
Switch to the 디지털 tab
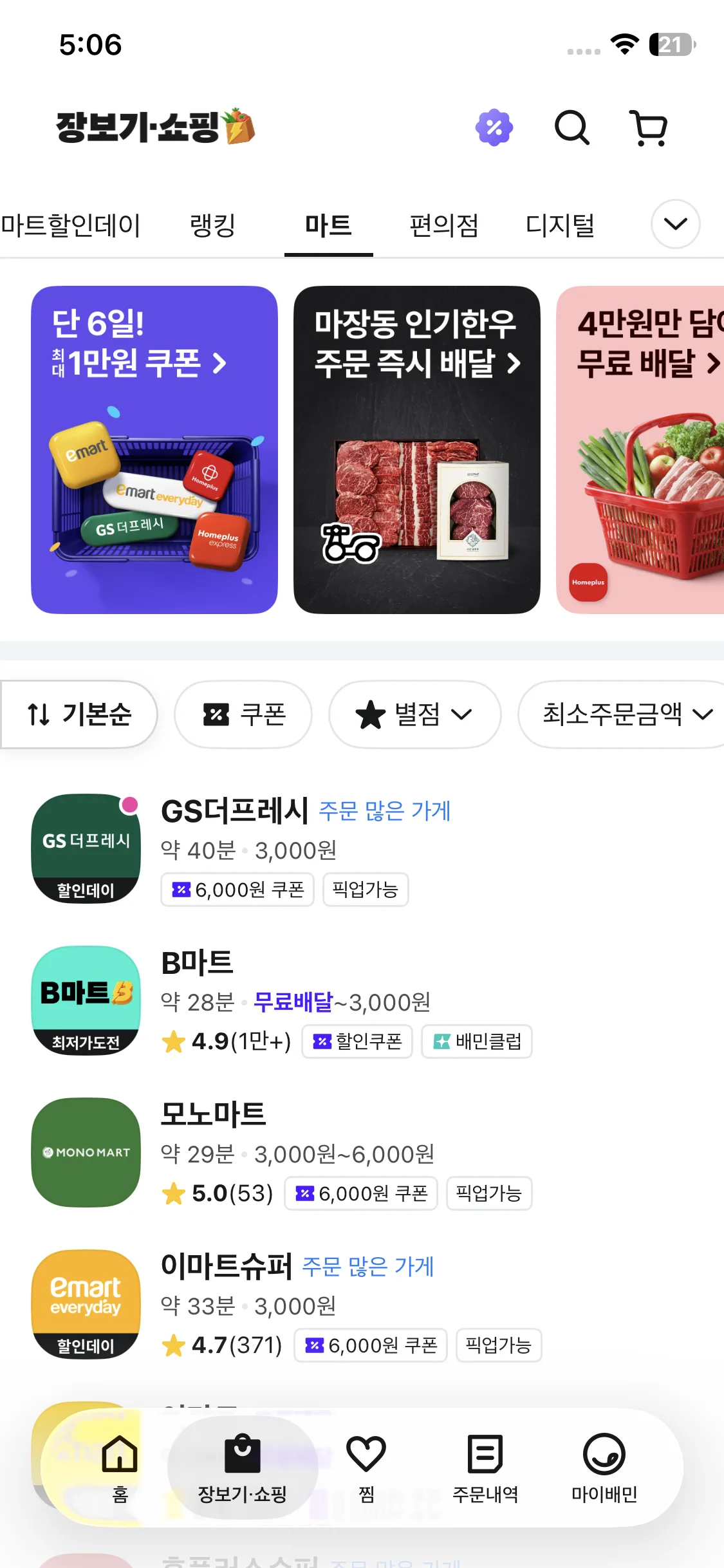560,225
